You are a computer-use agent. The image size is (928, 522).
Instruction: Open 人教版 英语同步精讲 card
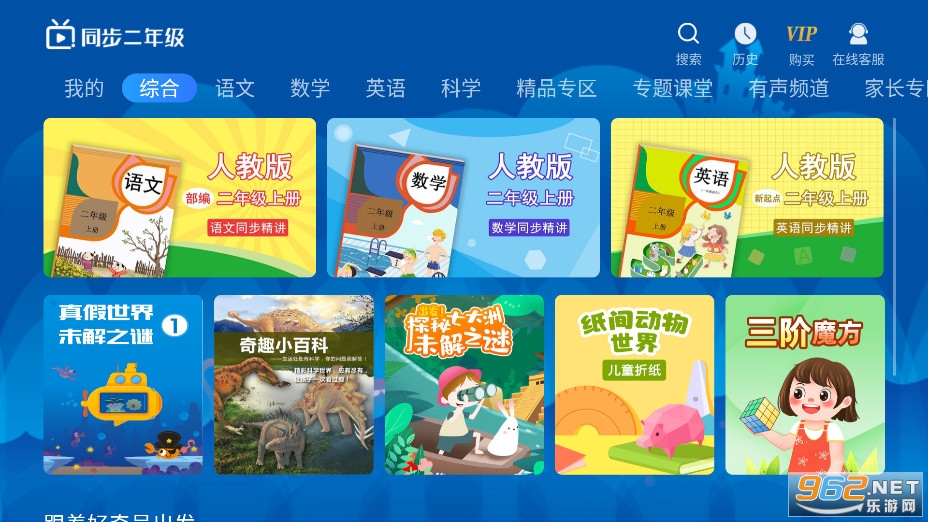747,198
